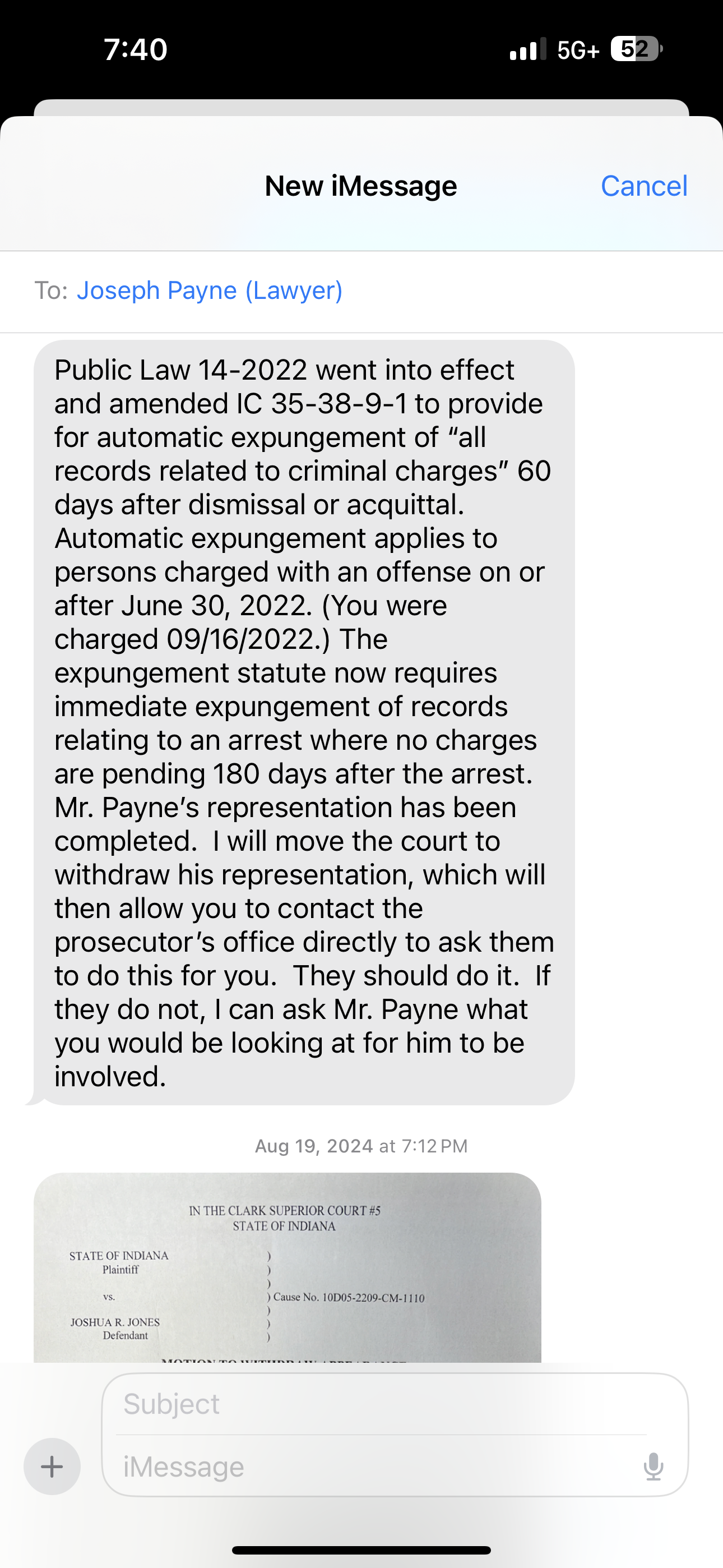Start voice dictation with the microphone

click(653, 1466)
